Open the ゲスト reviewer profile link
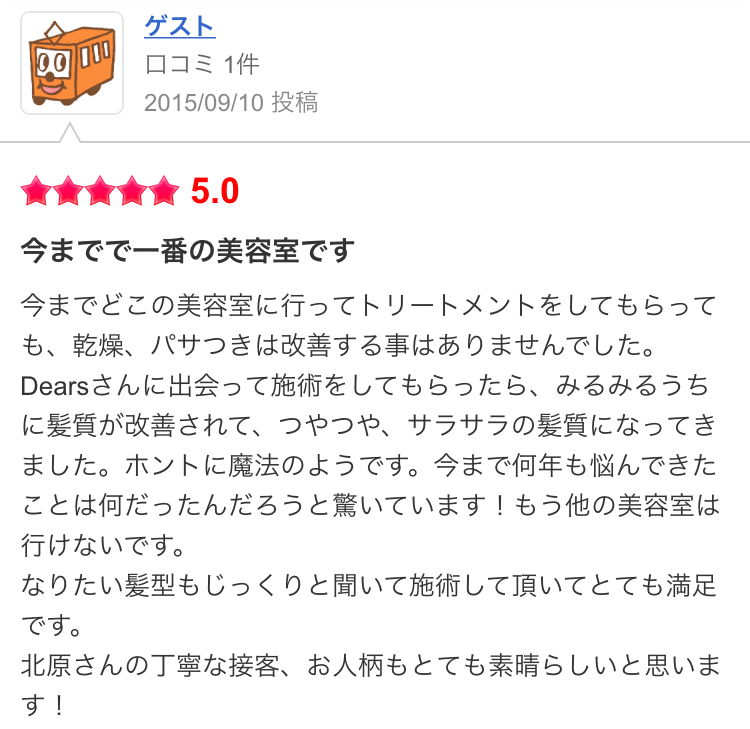Viewport: 750px width, 729px height. 180,27
